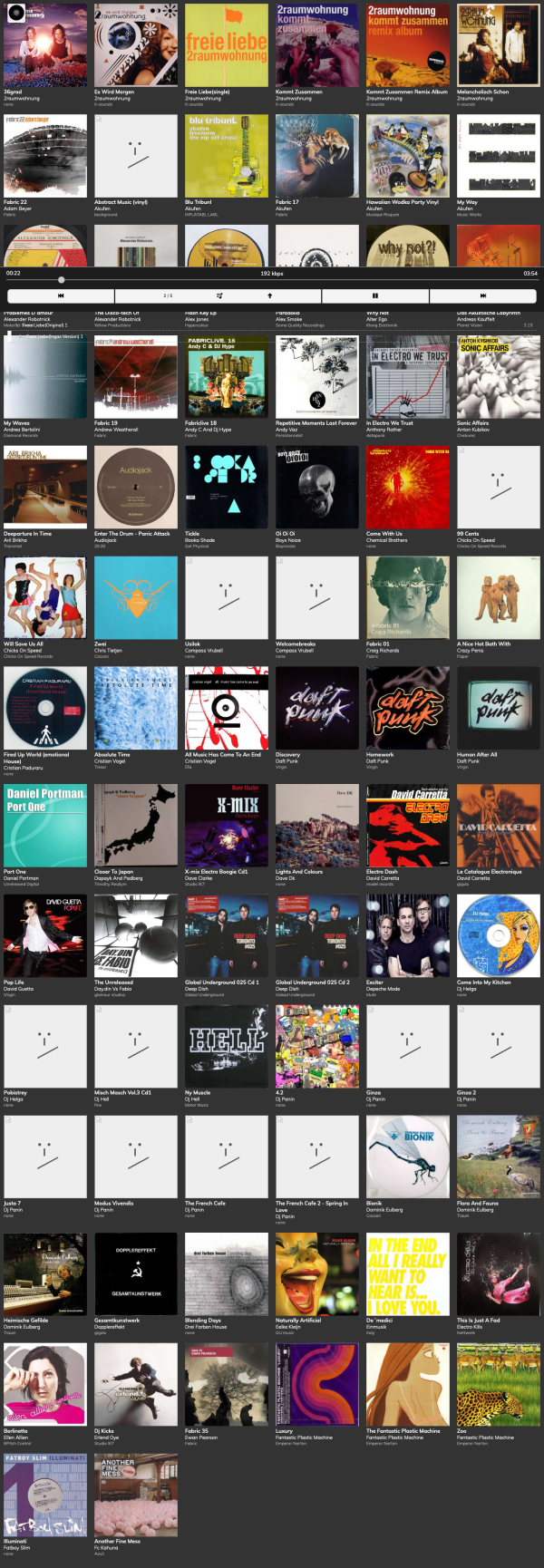The height and width of the screenshot is (1568, 544).
Task: Open the album Kommt Zusammen Remix Album
Action: 407,44
